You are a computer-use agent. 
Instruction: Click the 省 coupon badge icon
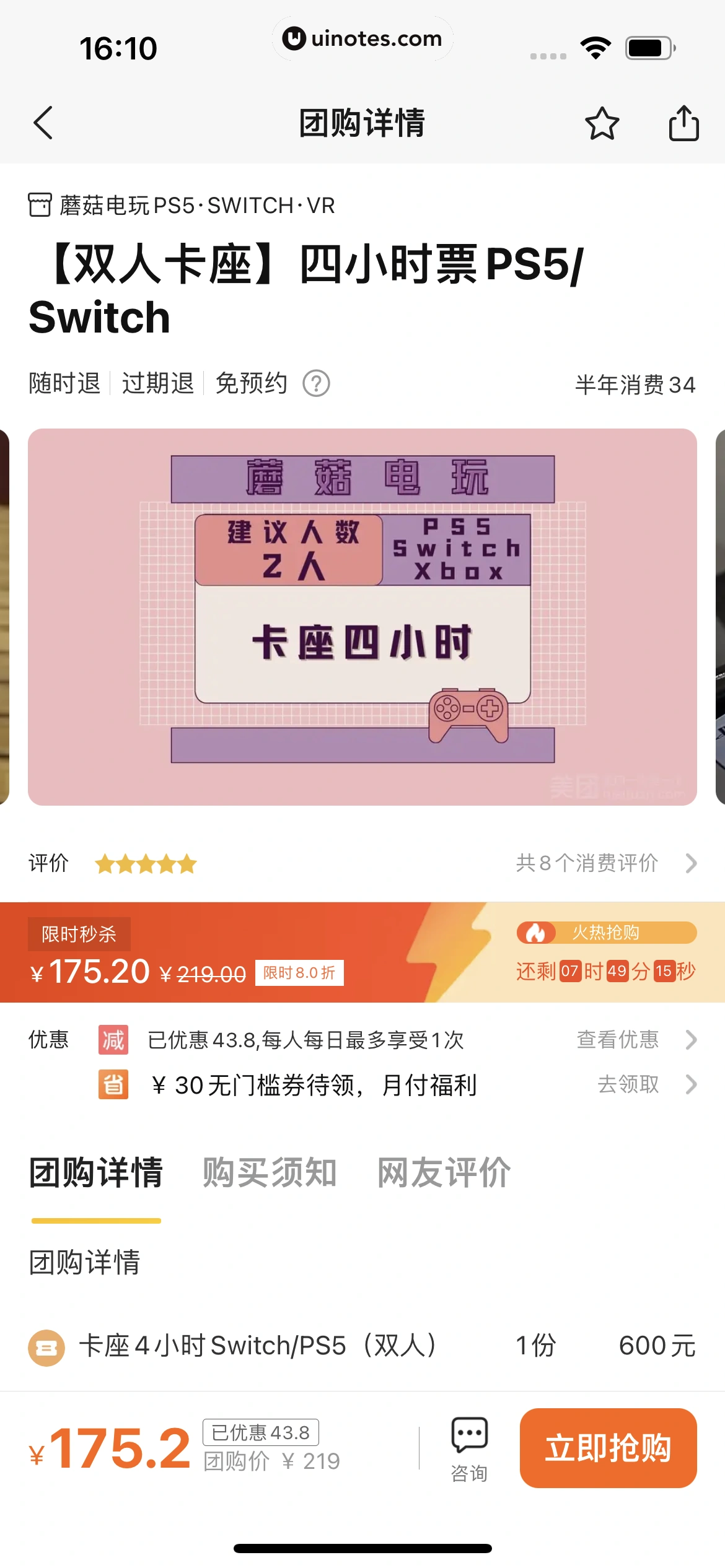113,1085
